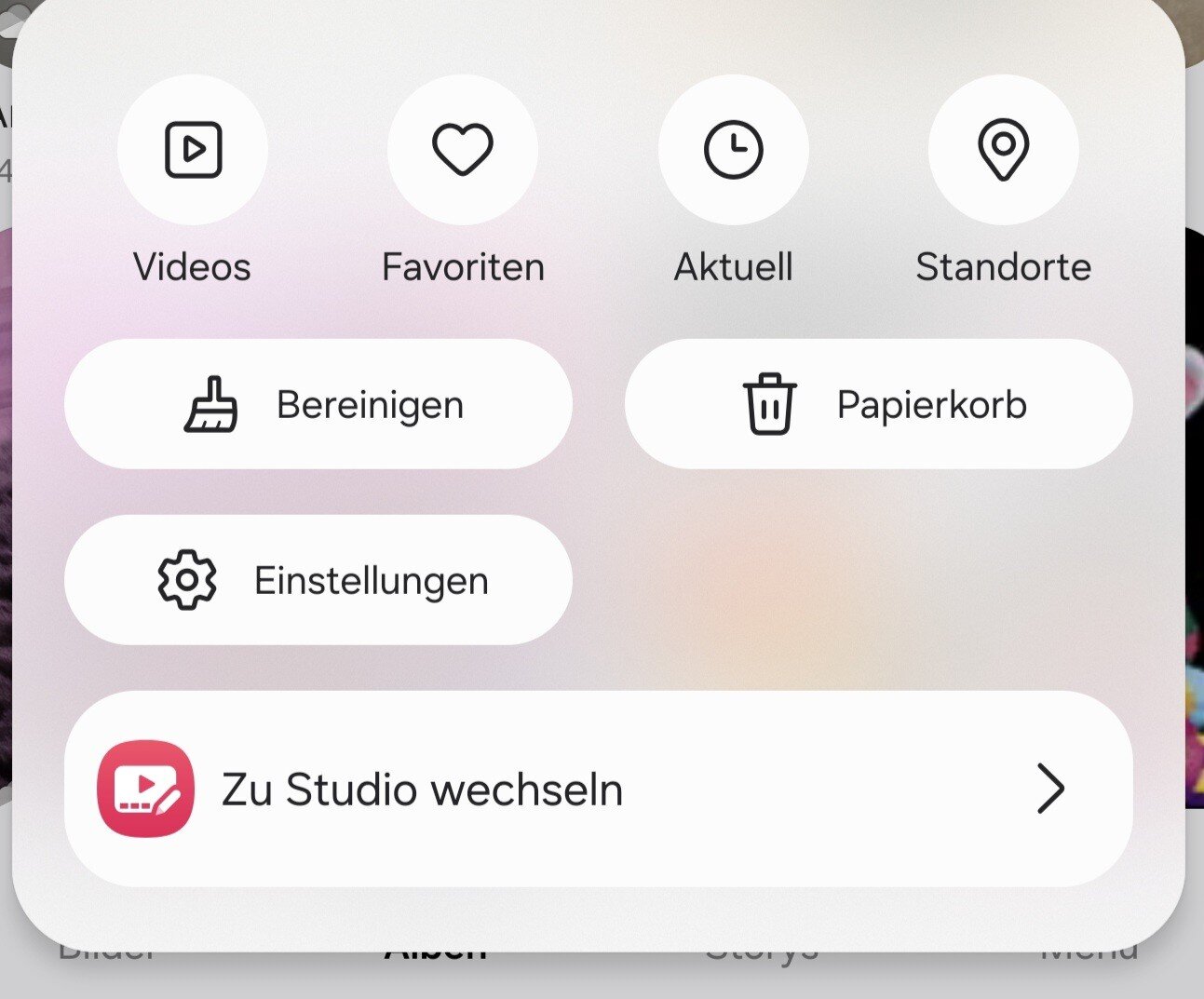Viewport: 1204px width, 999px height.
Task: Tap the Bereinigen button
Action: point(318,404)
